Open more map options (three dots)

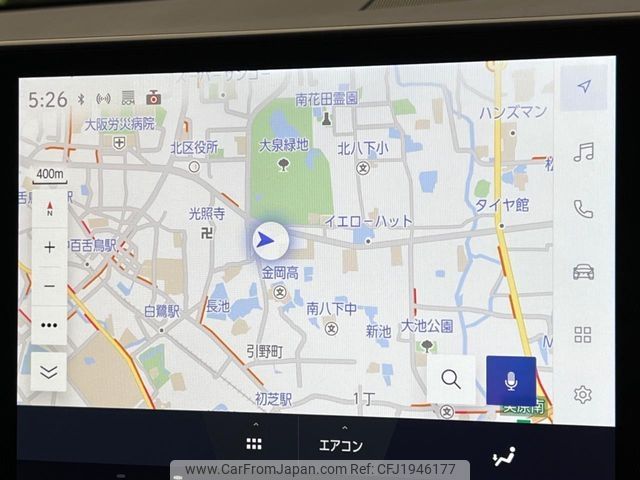click(x=50, y=325)
